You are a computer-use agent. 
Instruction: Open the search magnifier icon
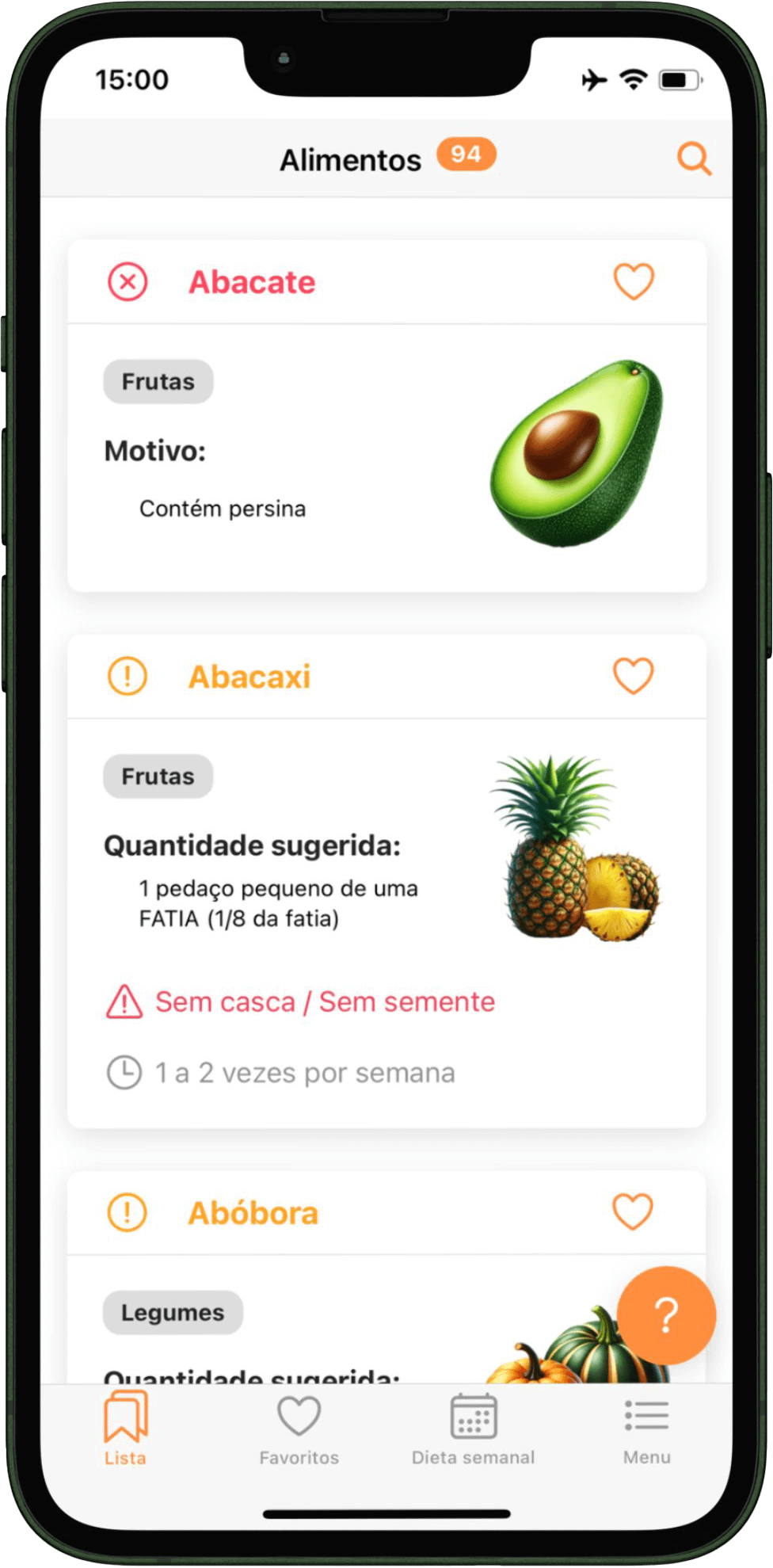pos(694,158)
